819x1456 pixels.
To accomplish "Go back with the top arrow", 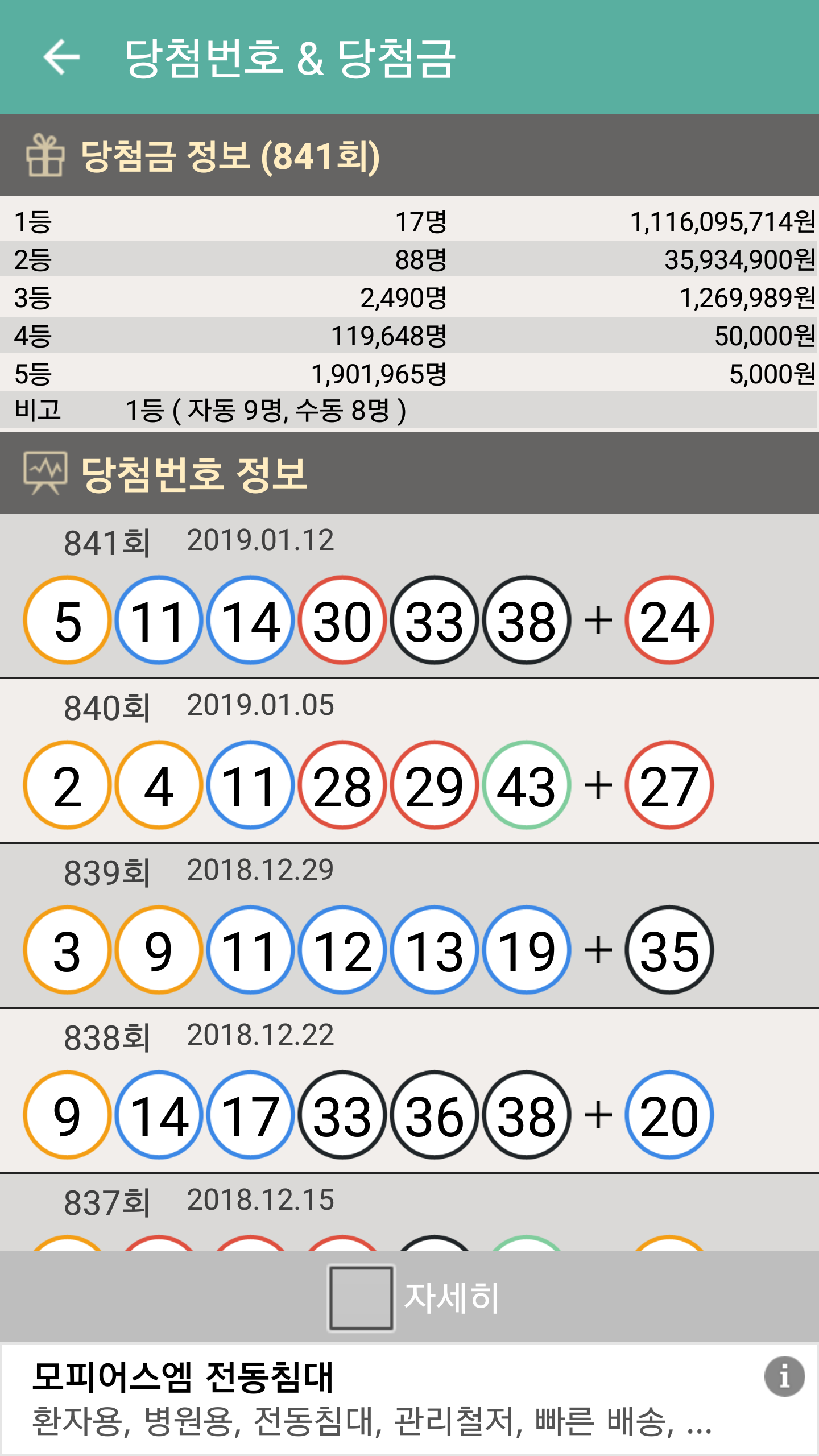I will [61, 57].
